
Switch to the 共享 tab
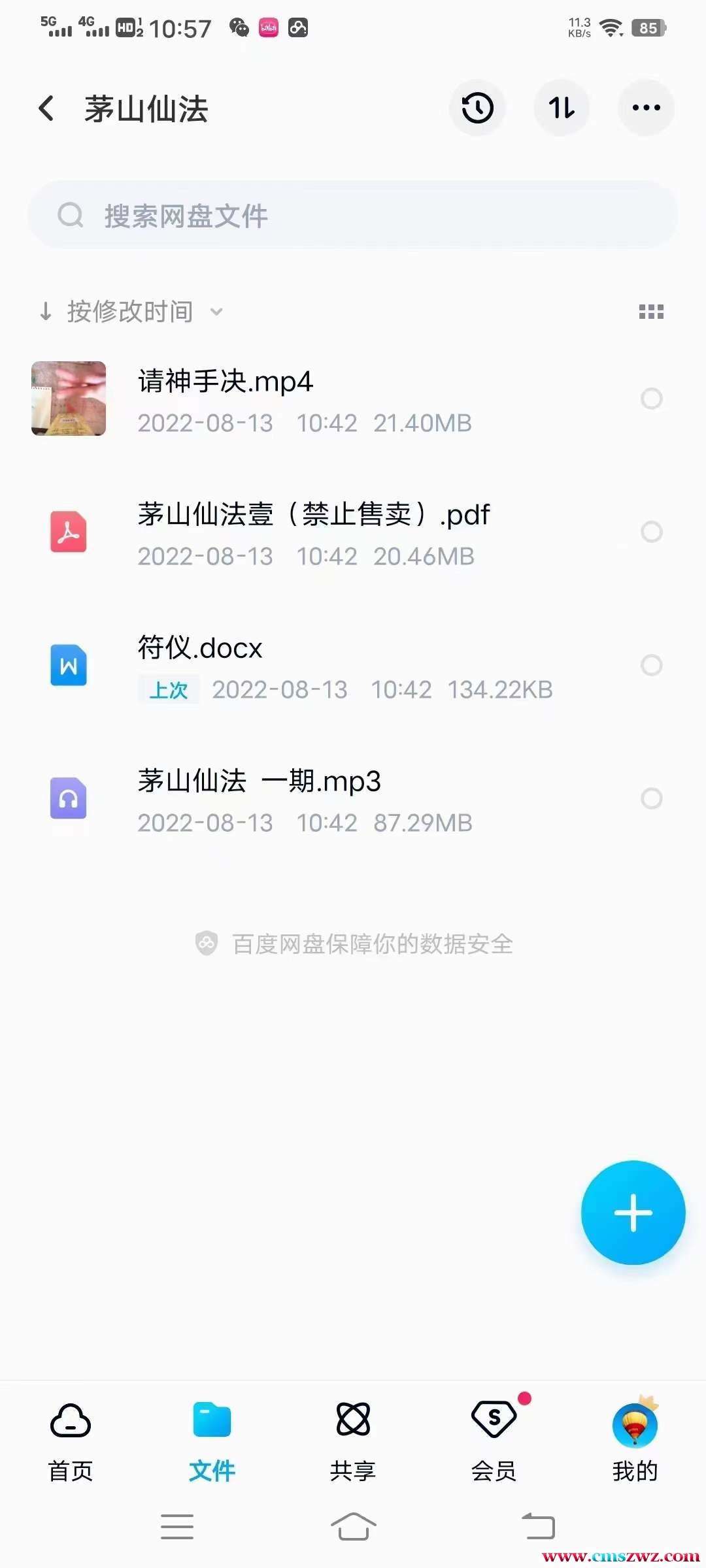(353, 1437)
